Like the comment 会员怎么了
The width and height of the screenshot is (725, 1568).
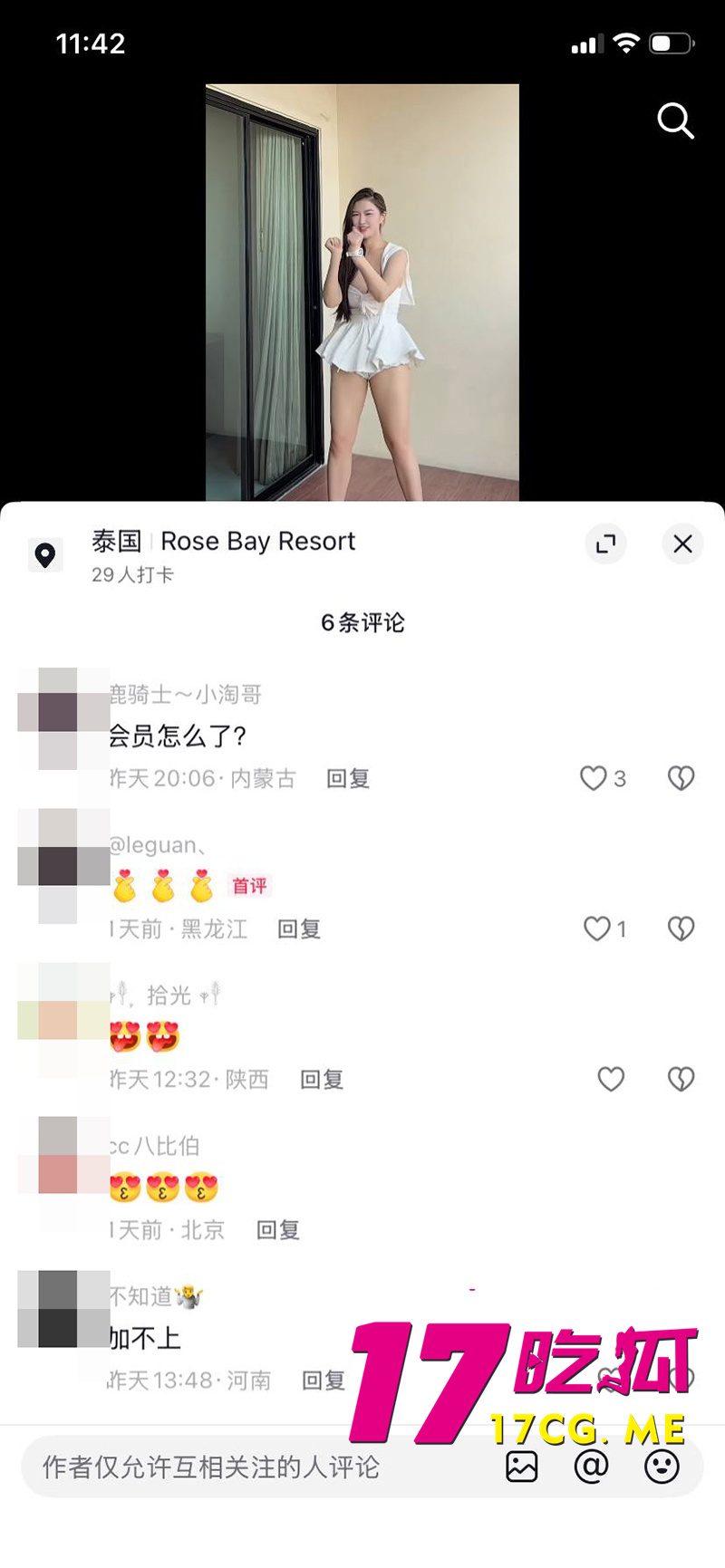pyautogui.click(x=594, y=778)
